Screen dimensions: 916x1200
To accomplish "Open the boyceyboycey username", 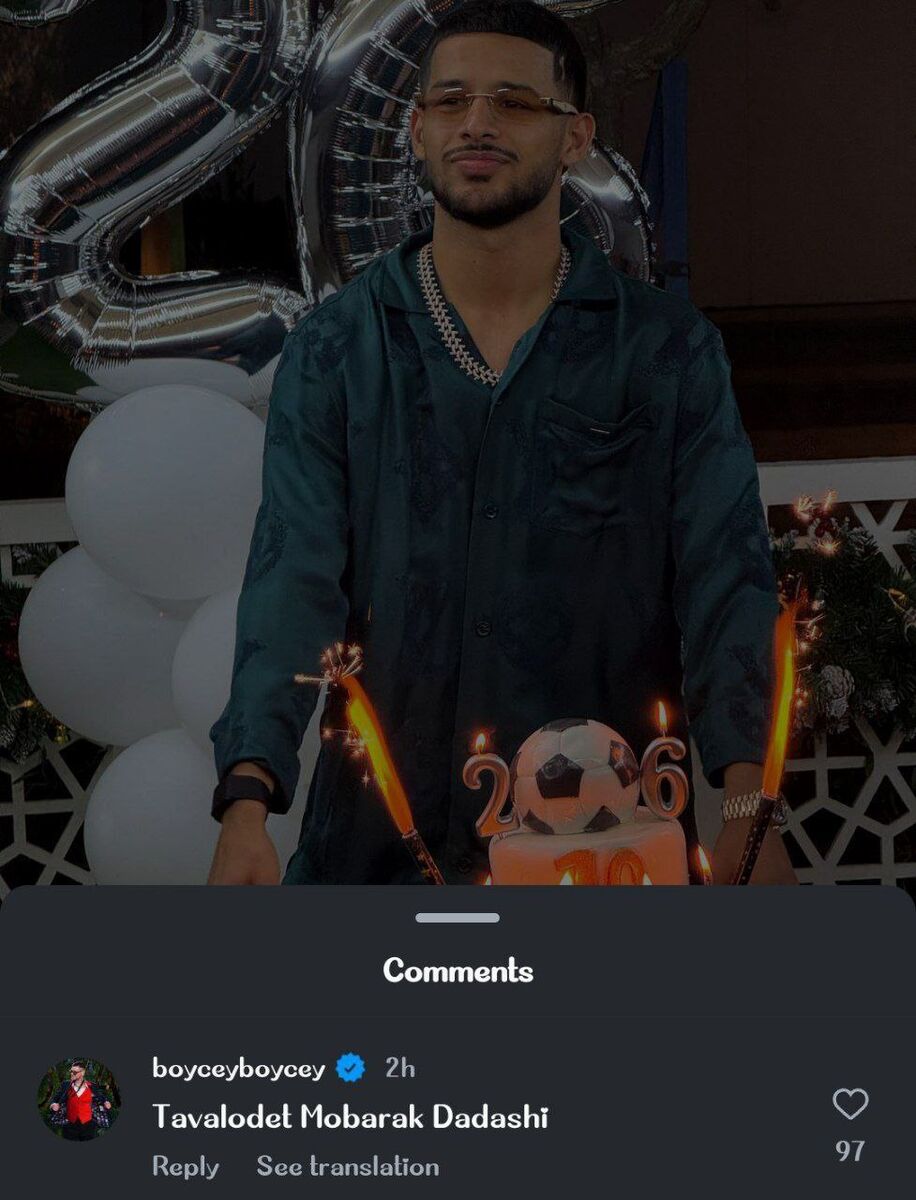I will coord(238,1068).
